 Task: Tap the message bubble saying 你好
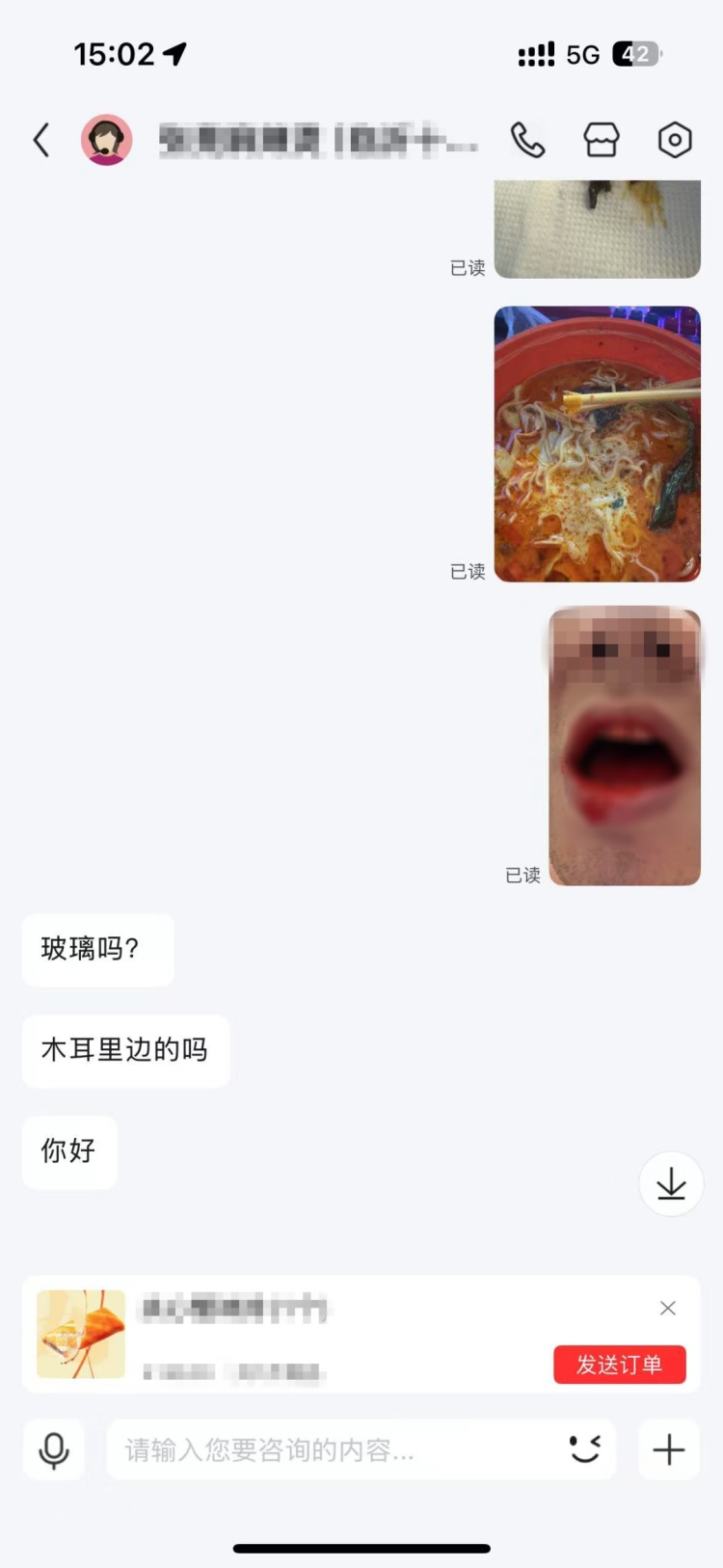pos(68,1152)
